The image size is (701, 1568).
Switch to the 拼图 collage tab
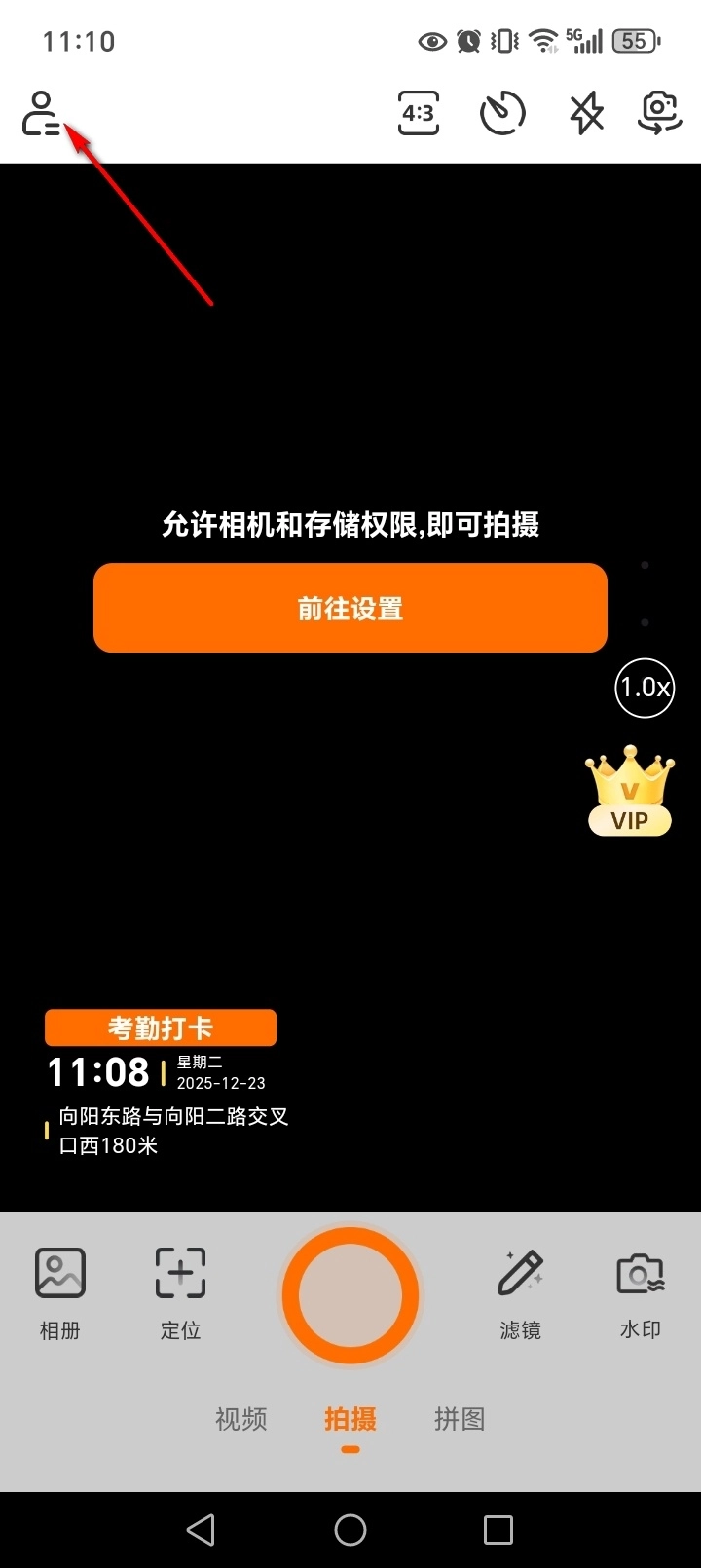[x=459, y=1420]
